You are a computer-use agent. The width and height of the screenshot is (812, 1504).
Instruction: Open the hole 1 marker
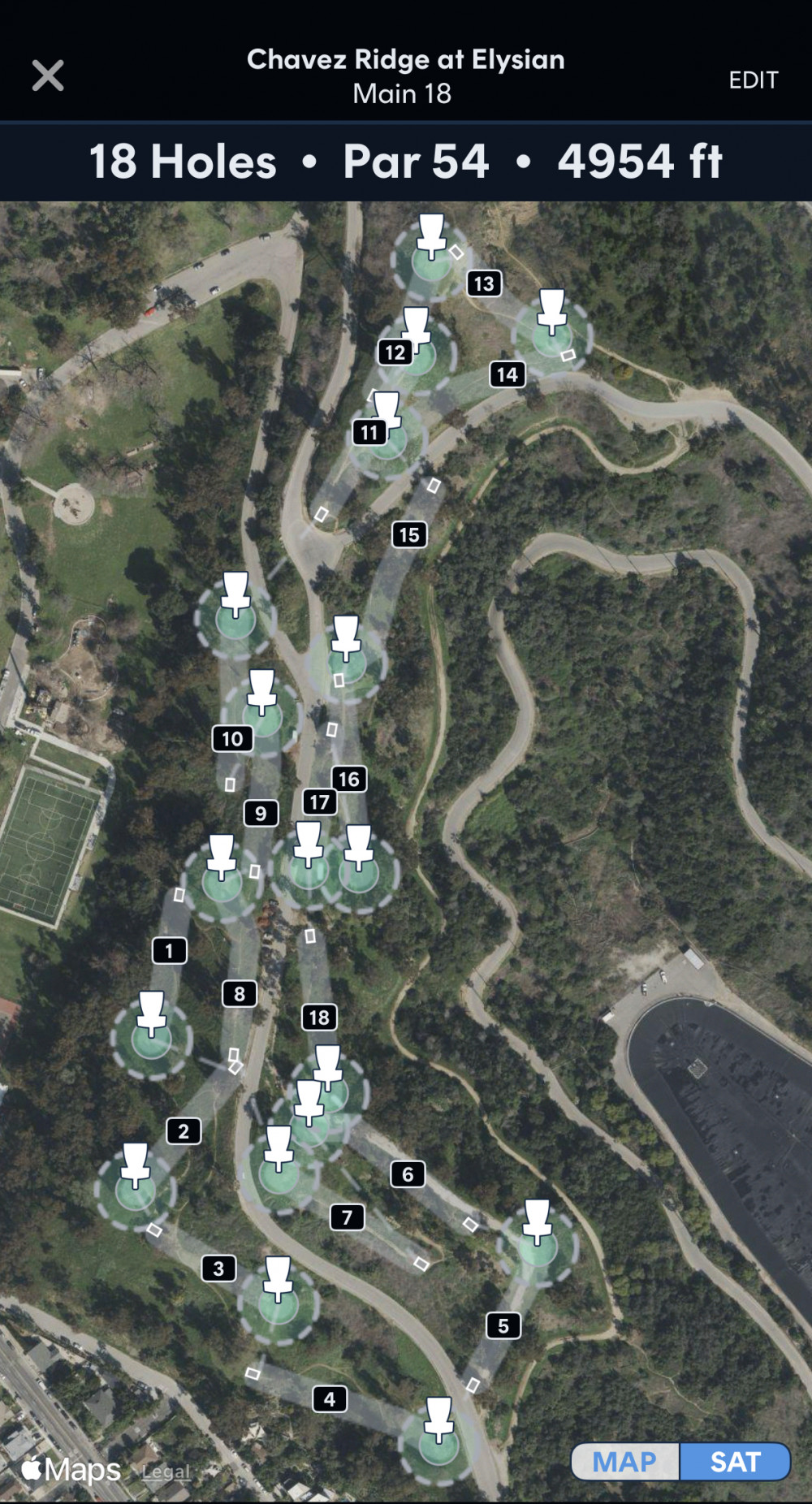pos(169,950)
